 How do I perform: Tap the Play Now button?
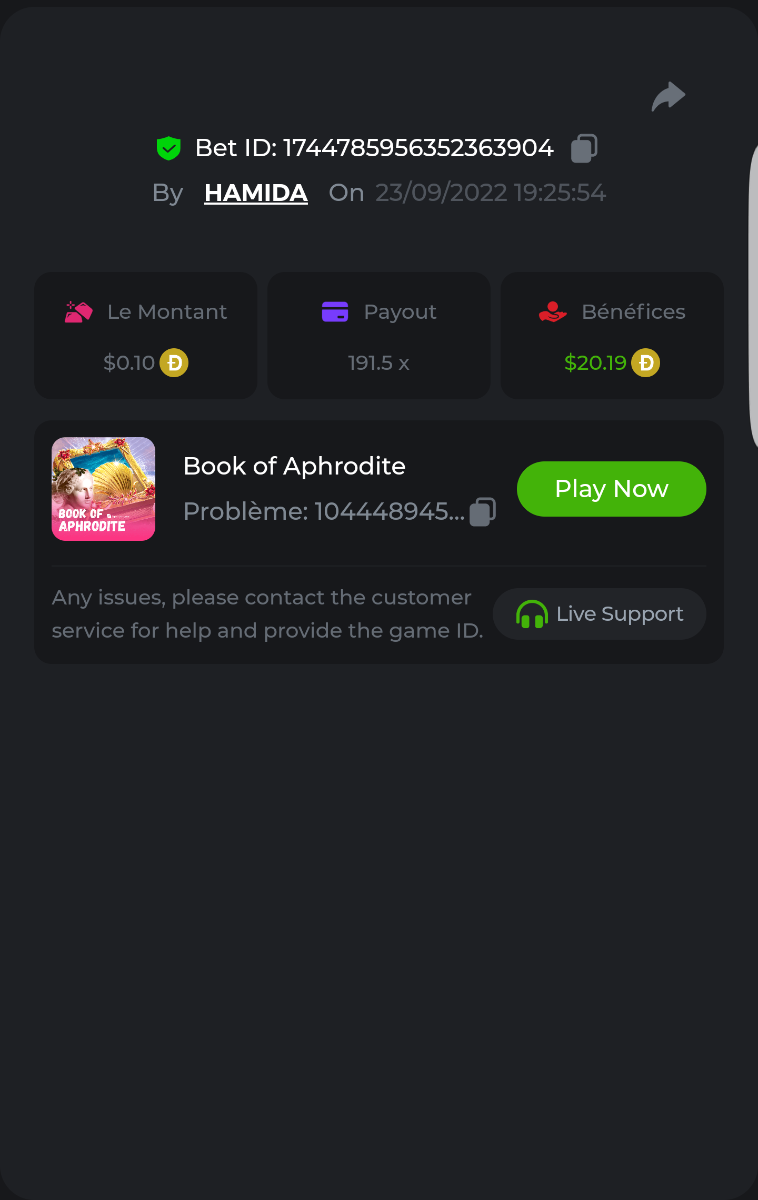coord(611,489)
